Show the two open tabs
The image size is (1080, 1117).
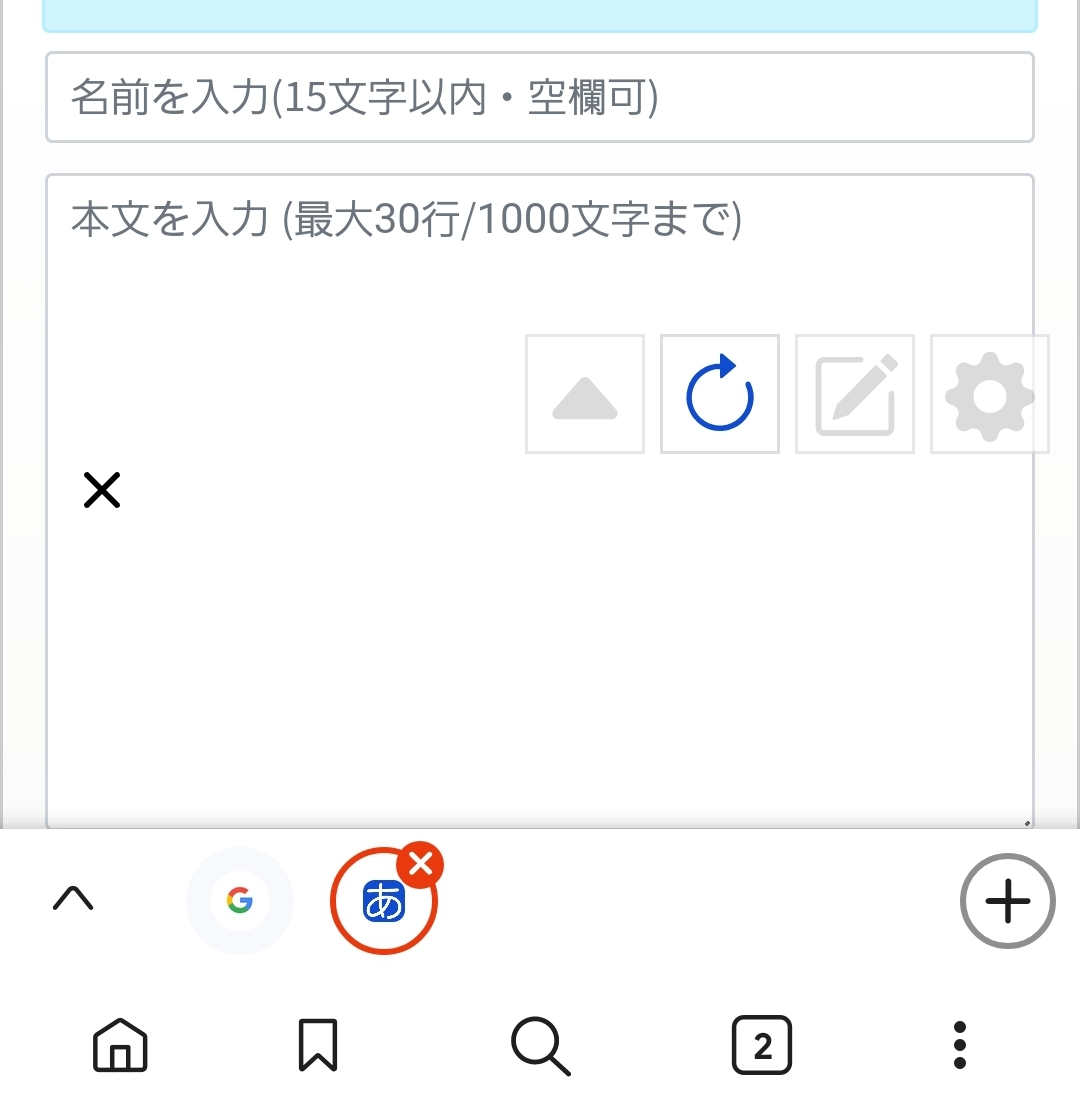(762, 1046)
